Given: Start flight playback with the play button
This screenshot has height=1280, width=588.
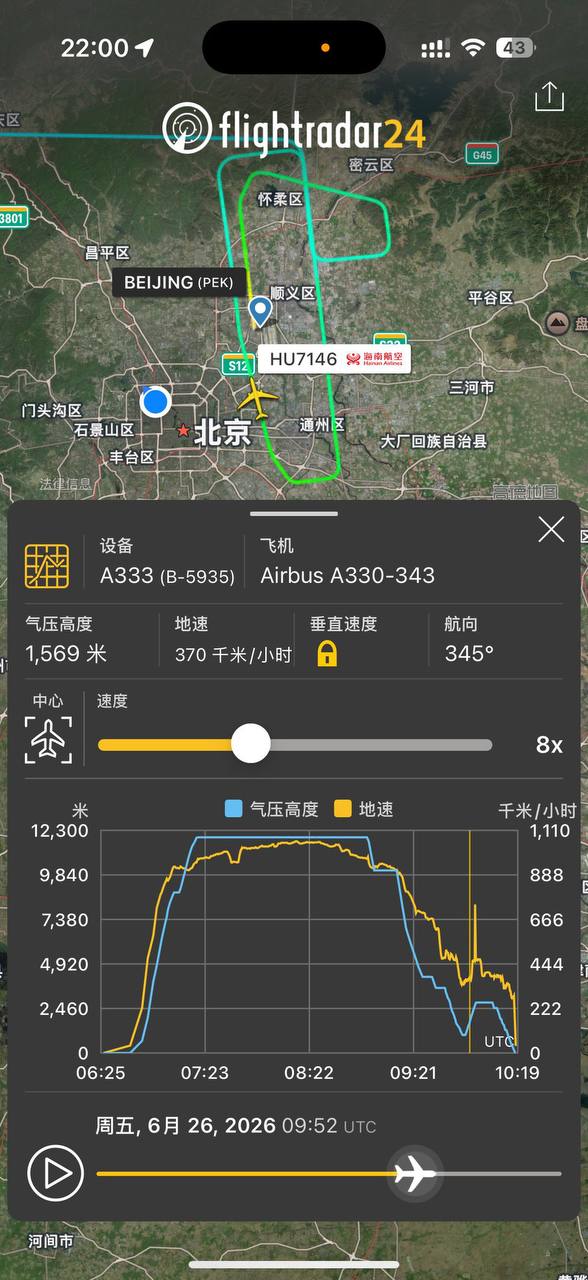Looking at the screenshot, I should pos(55,1172).
